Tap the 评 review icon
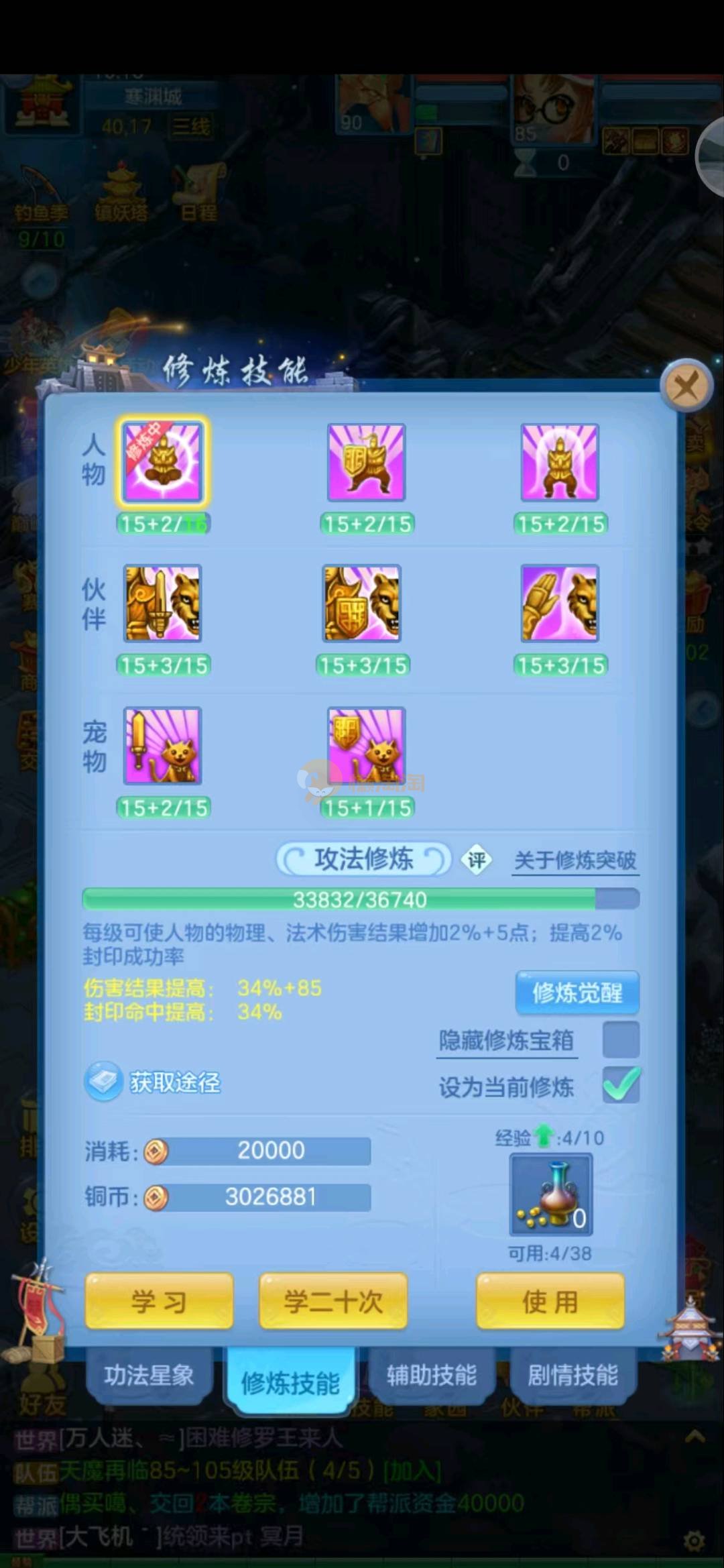 (x=477, y=860)
